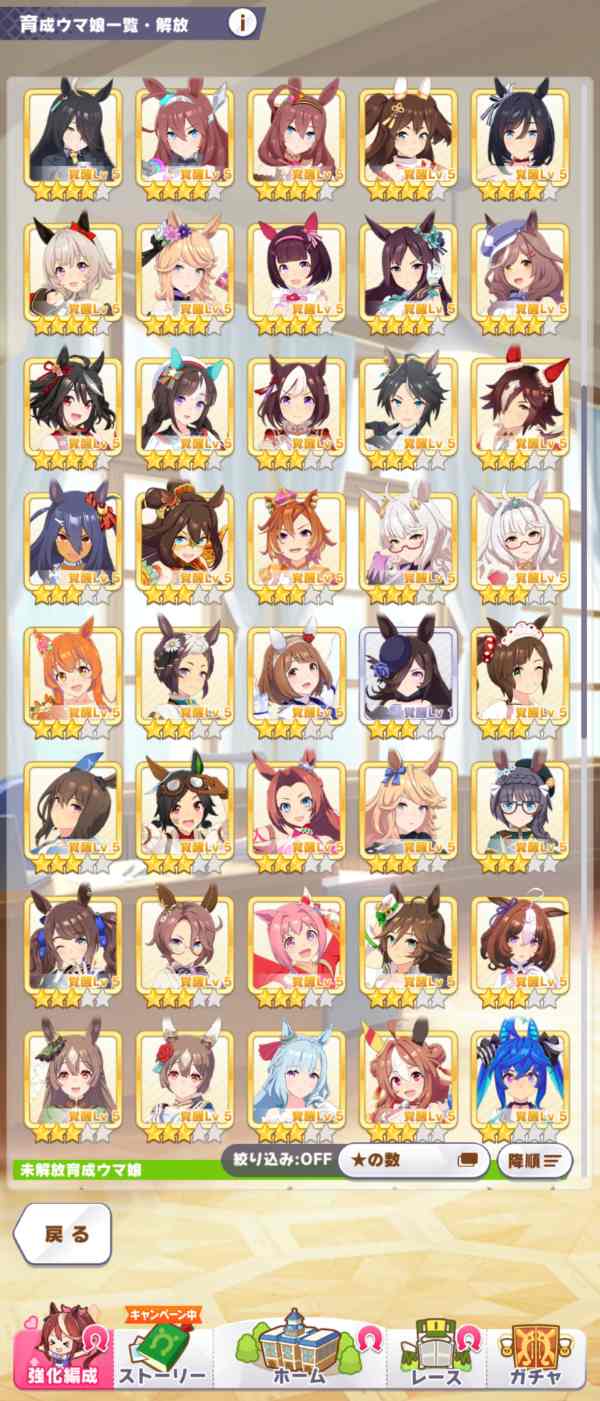Tap the 戻る back button

click(x=64, y=1234)
